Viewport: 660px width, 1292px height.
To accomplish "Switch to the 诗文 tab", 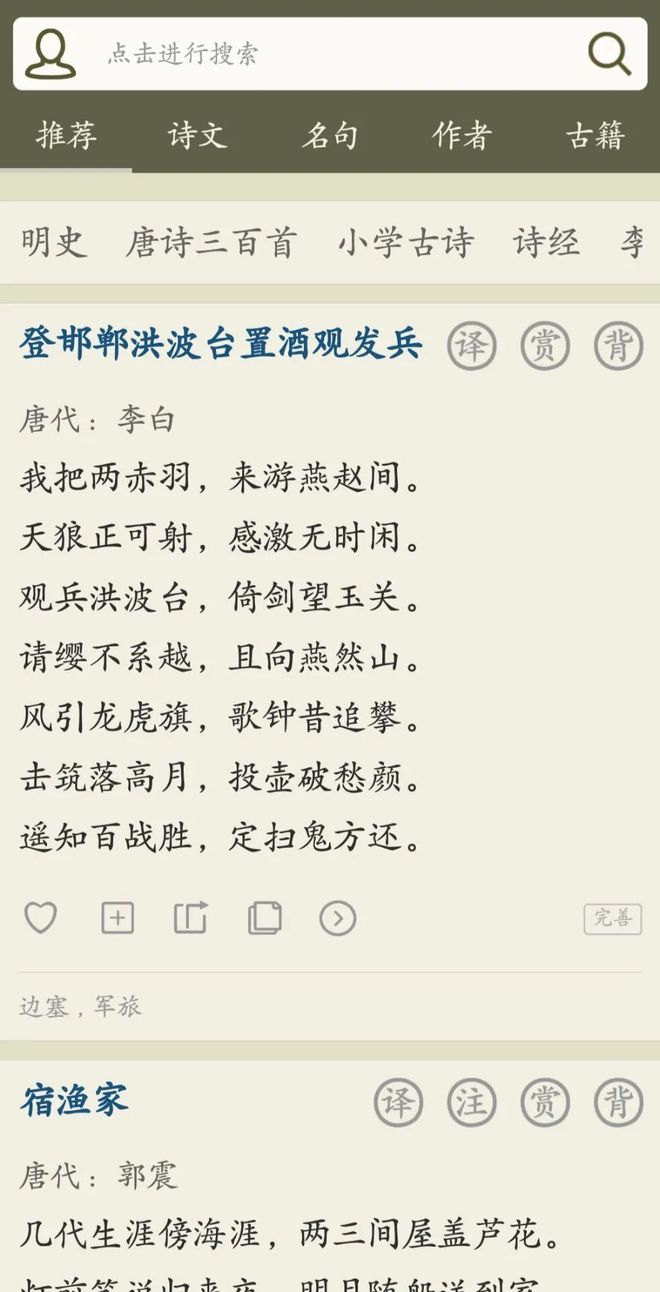I will point(198,136).
